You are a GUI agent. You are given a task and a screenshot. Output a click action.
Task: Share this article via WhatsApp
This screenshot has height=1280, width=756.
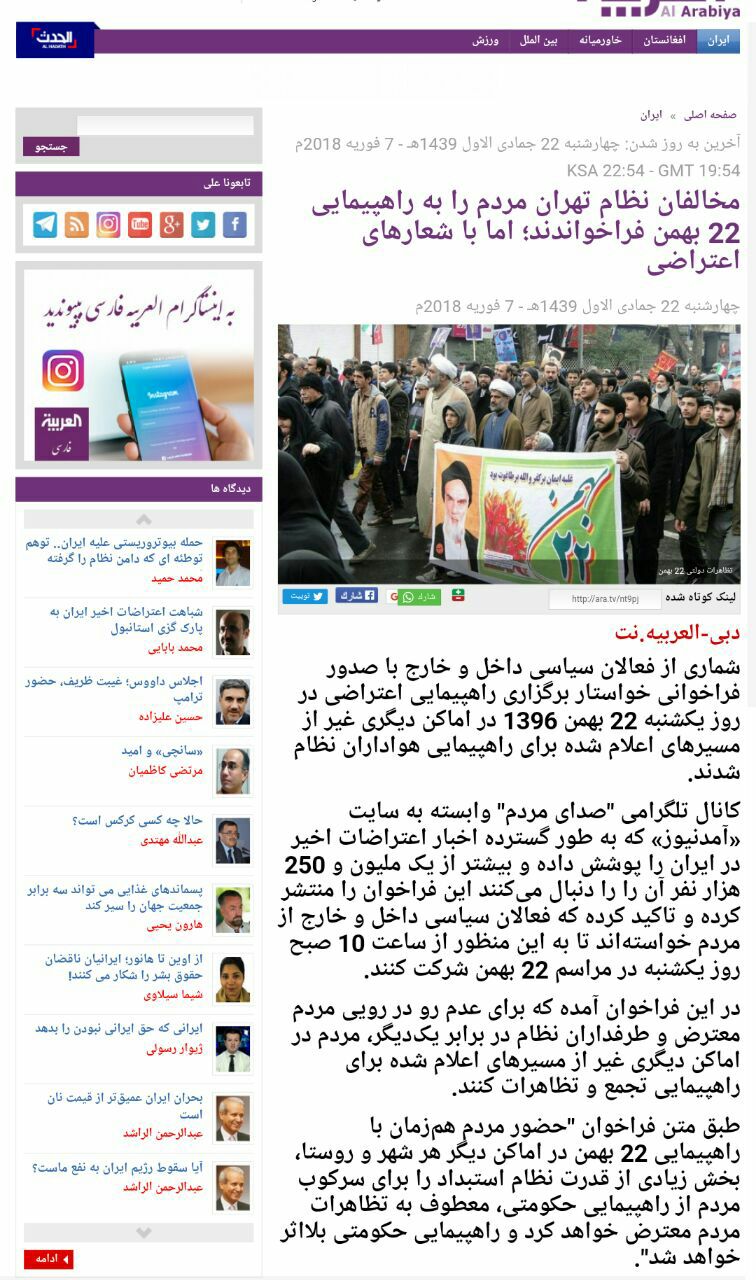pos(419,597)
